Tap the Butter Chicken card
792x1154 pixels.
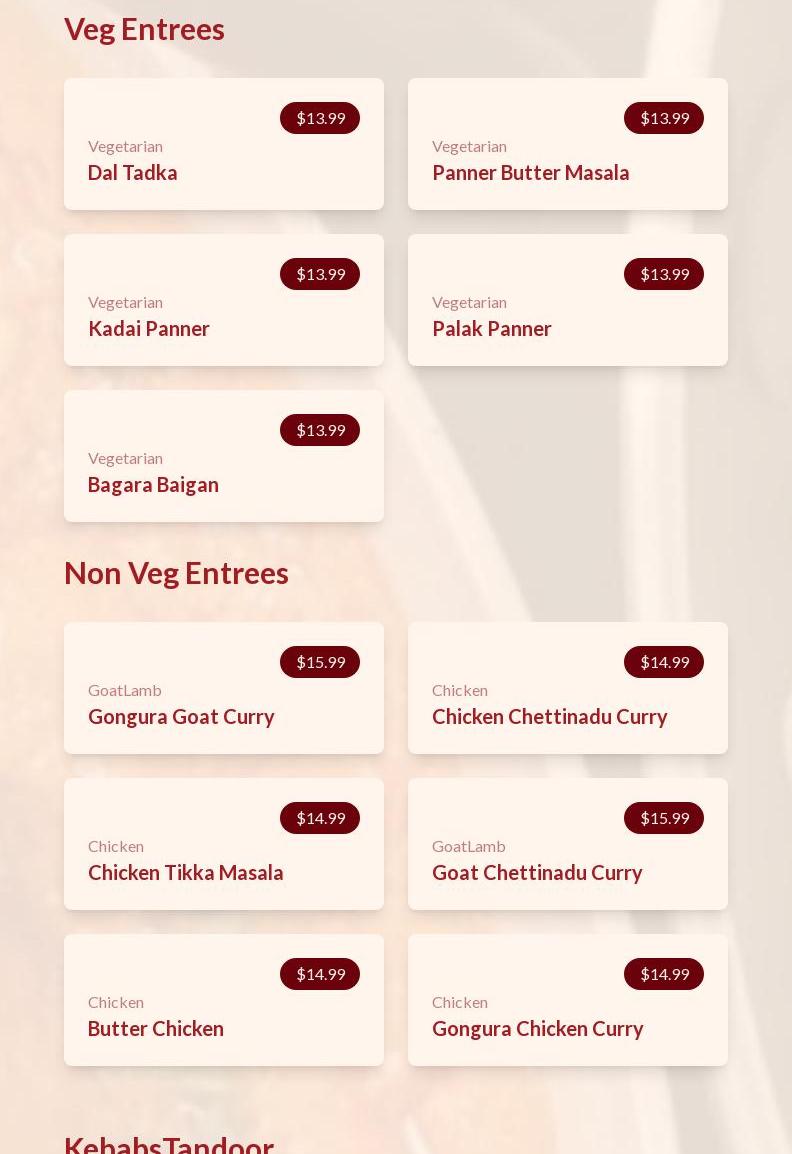coord(223,1001)
